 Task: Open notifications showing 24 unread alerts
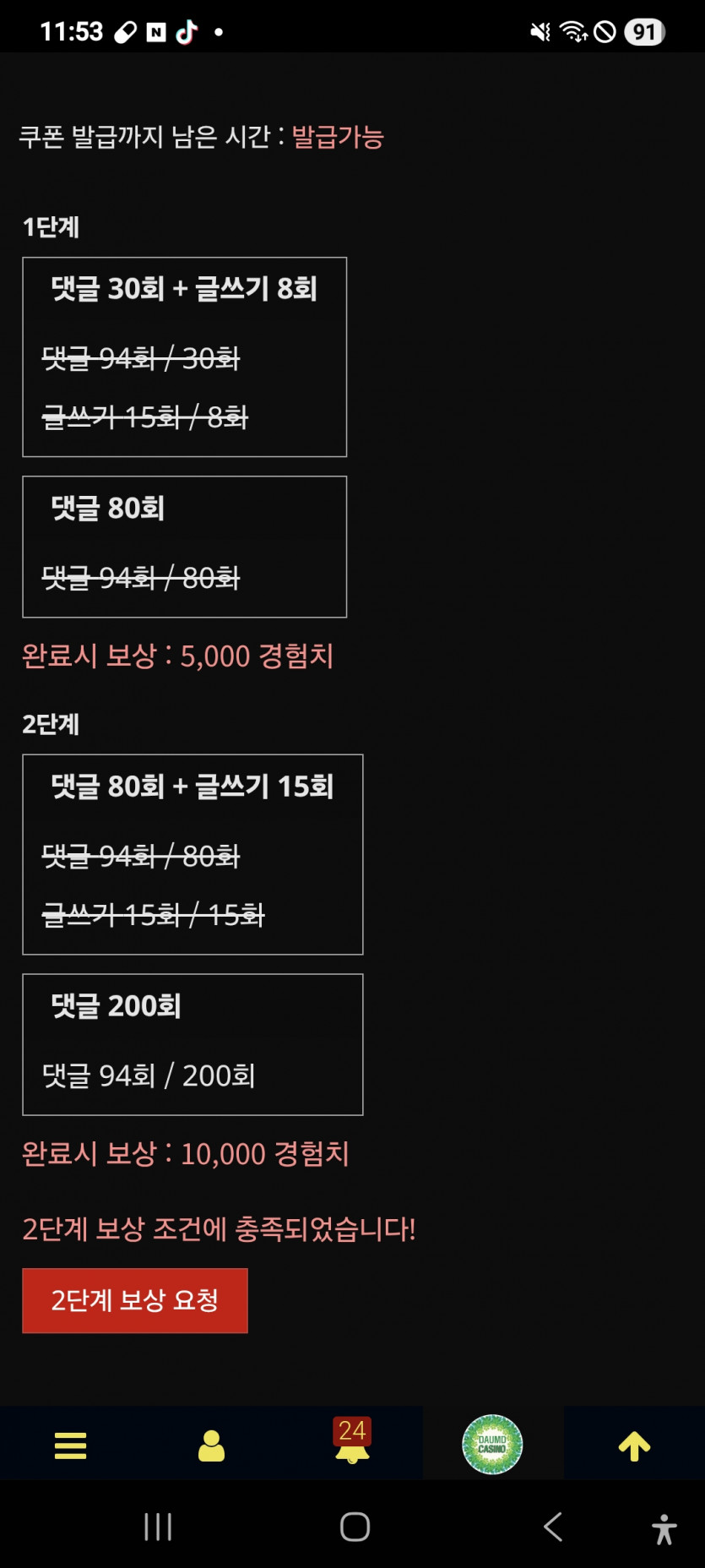[x=352, y=1449]
